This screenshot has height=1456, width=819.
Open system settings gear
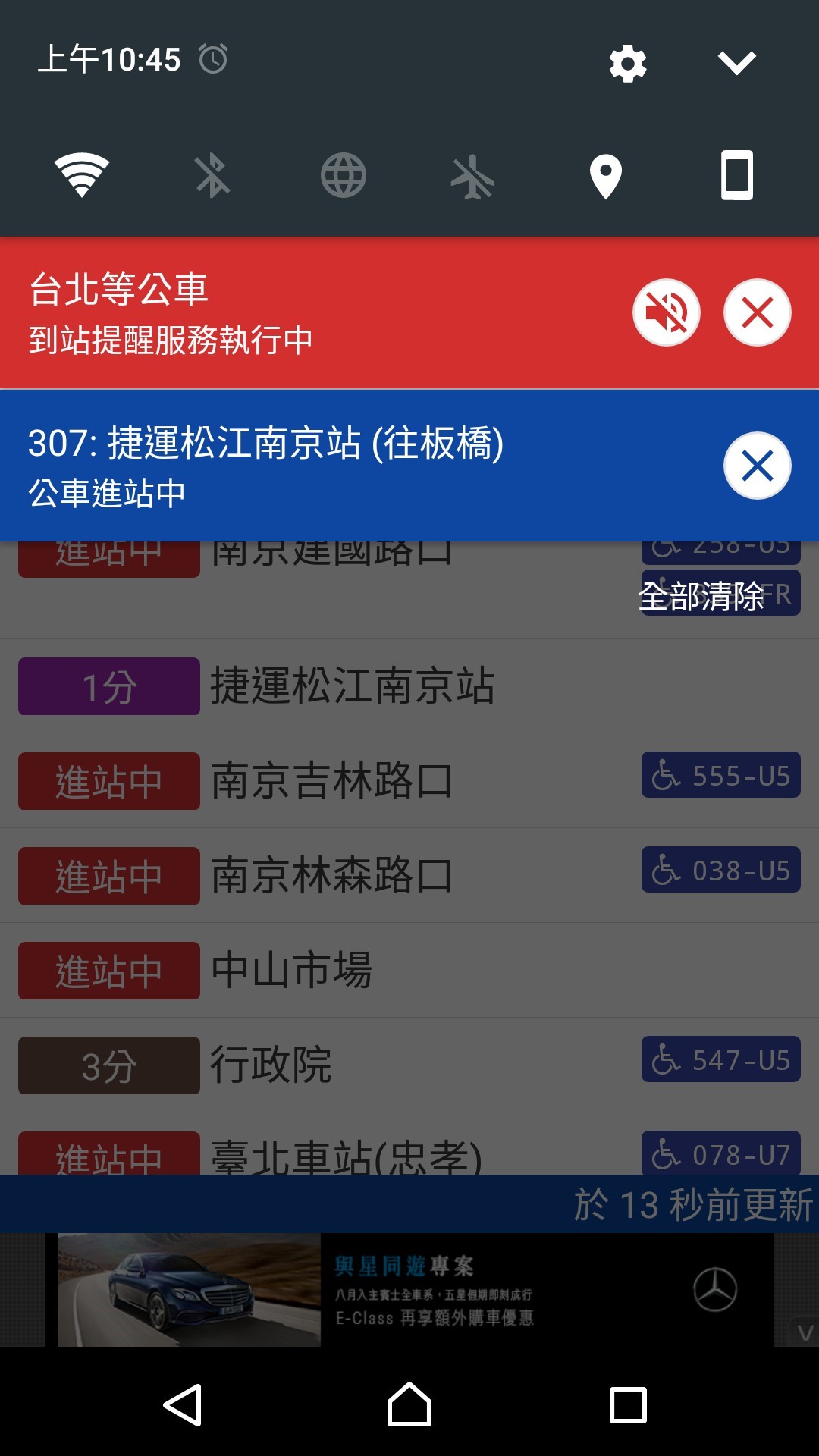628,63
